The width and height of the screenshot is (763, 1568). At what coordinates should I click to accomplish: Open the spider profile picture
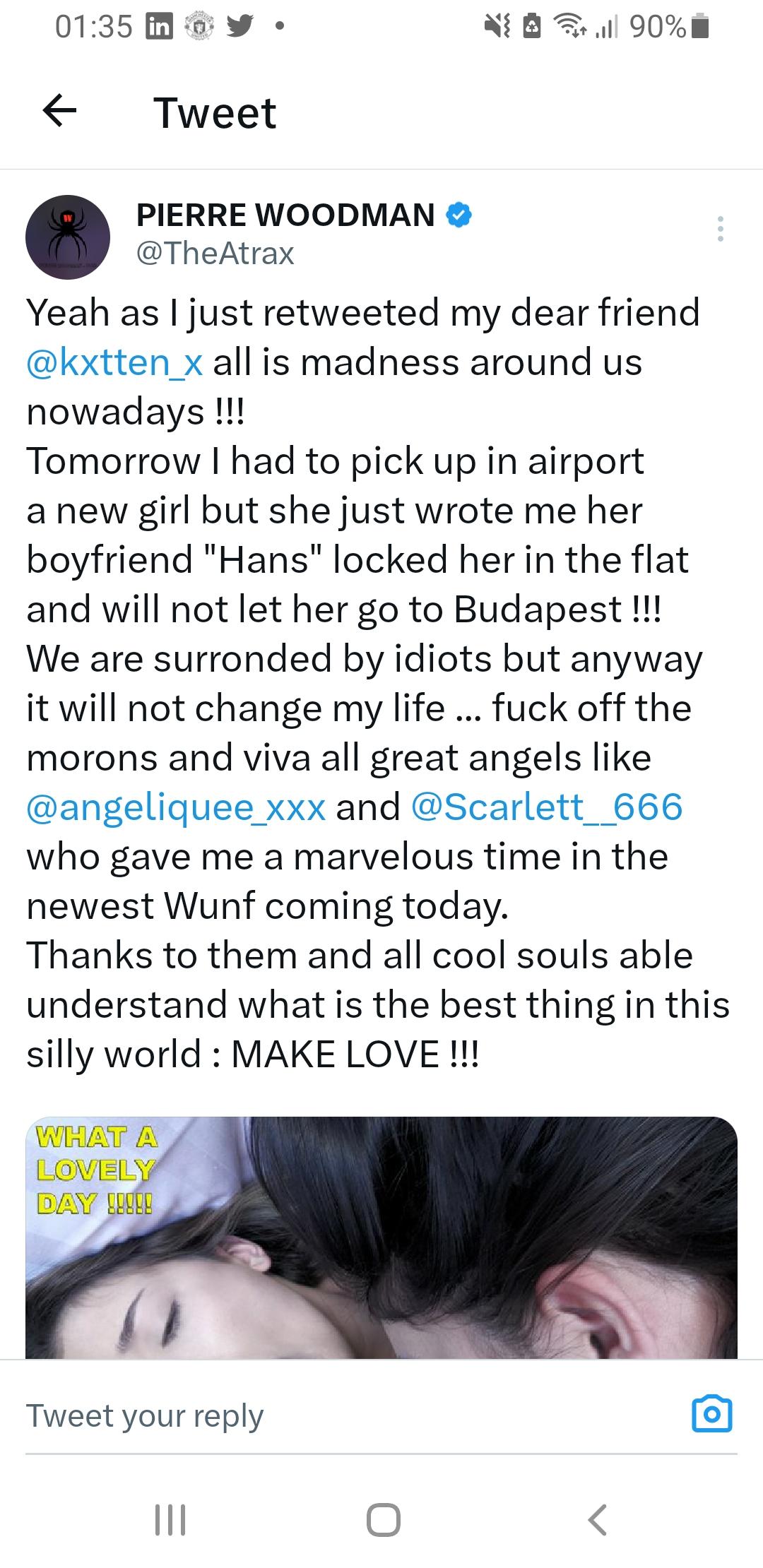(68, 237)
